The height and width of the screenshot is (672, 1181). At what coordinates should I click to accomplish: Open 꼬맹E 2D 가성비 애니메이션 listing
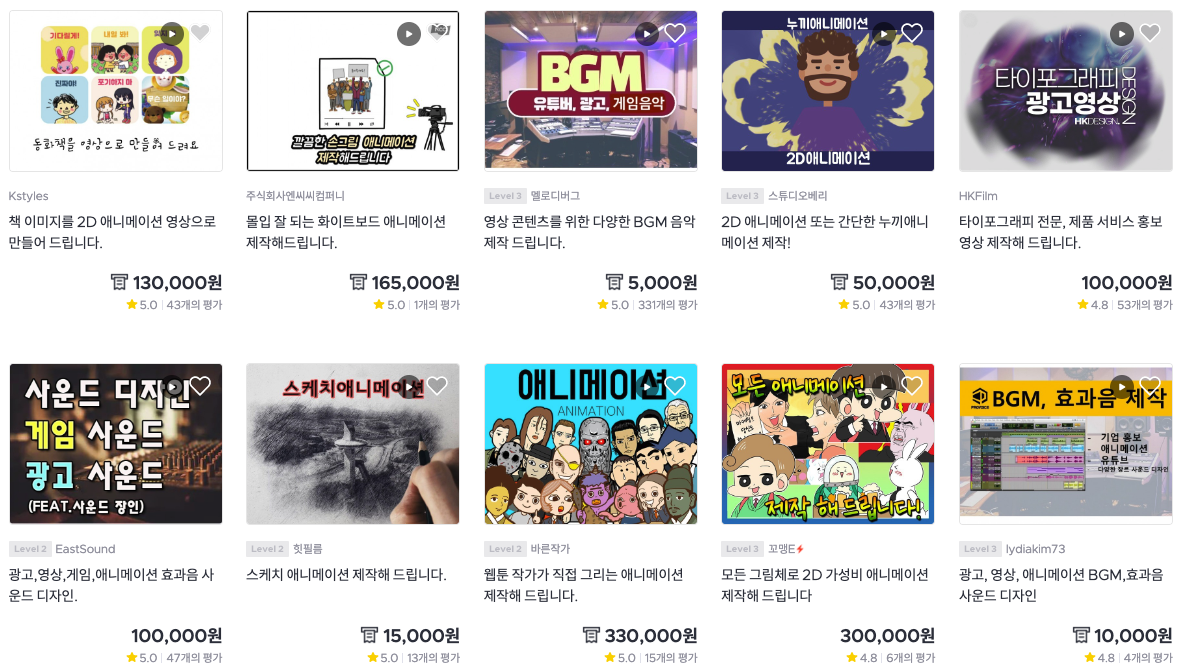pyautogui.click(x=825, y=585)
